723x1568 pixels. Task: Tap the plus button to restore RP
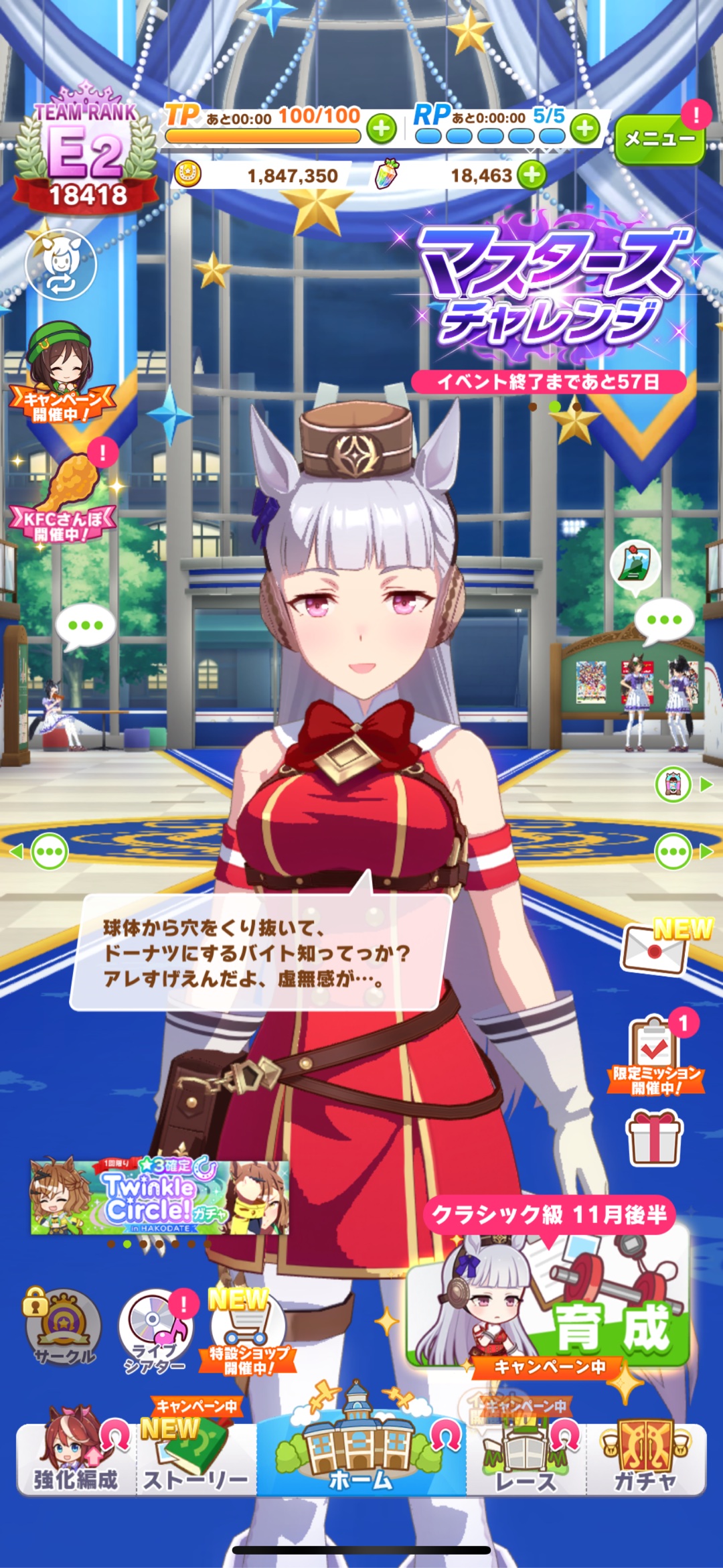(585, 129)
